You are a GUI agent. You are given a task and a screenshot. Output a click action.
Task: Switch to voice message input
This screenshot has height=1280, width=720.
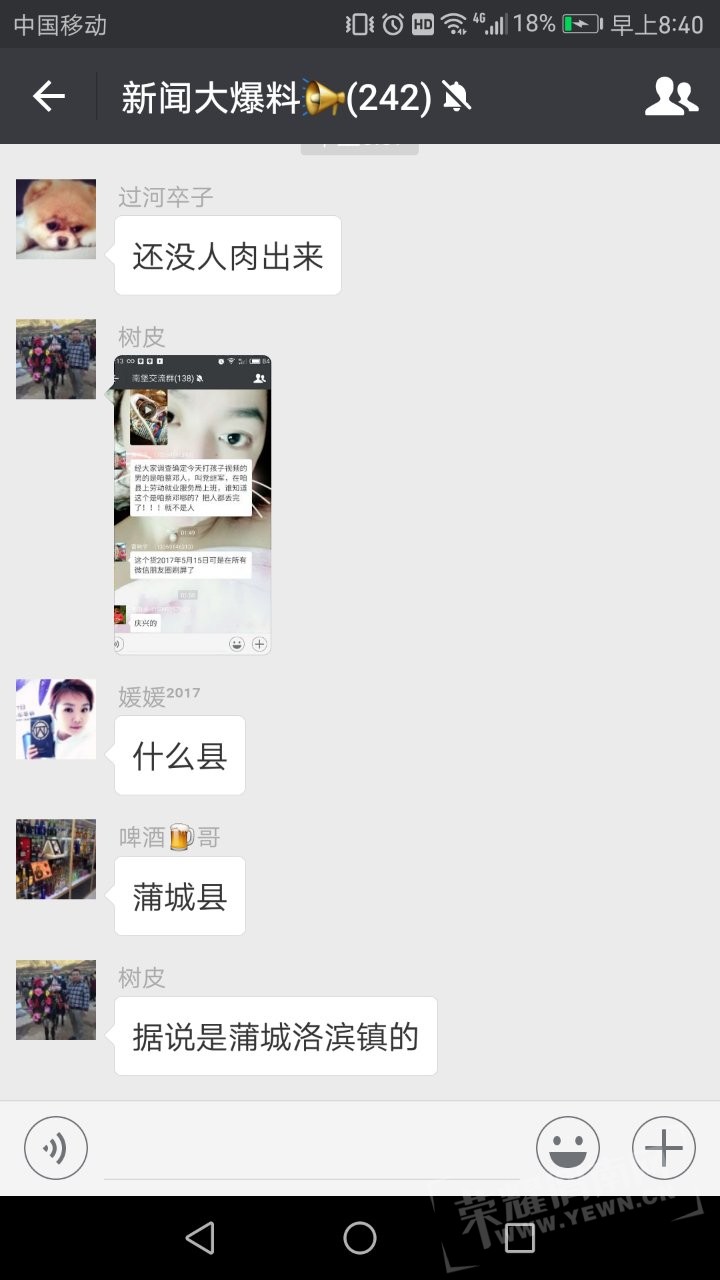[56, 1148]
